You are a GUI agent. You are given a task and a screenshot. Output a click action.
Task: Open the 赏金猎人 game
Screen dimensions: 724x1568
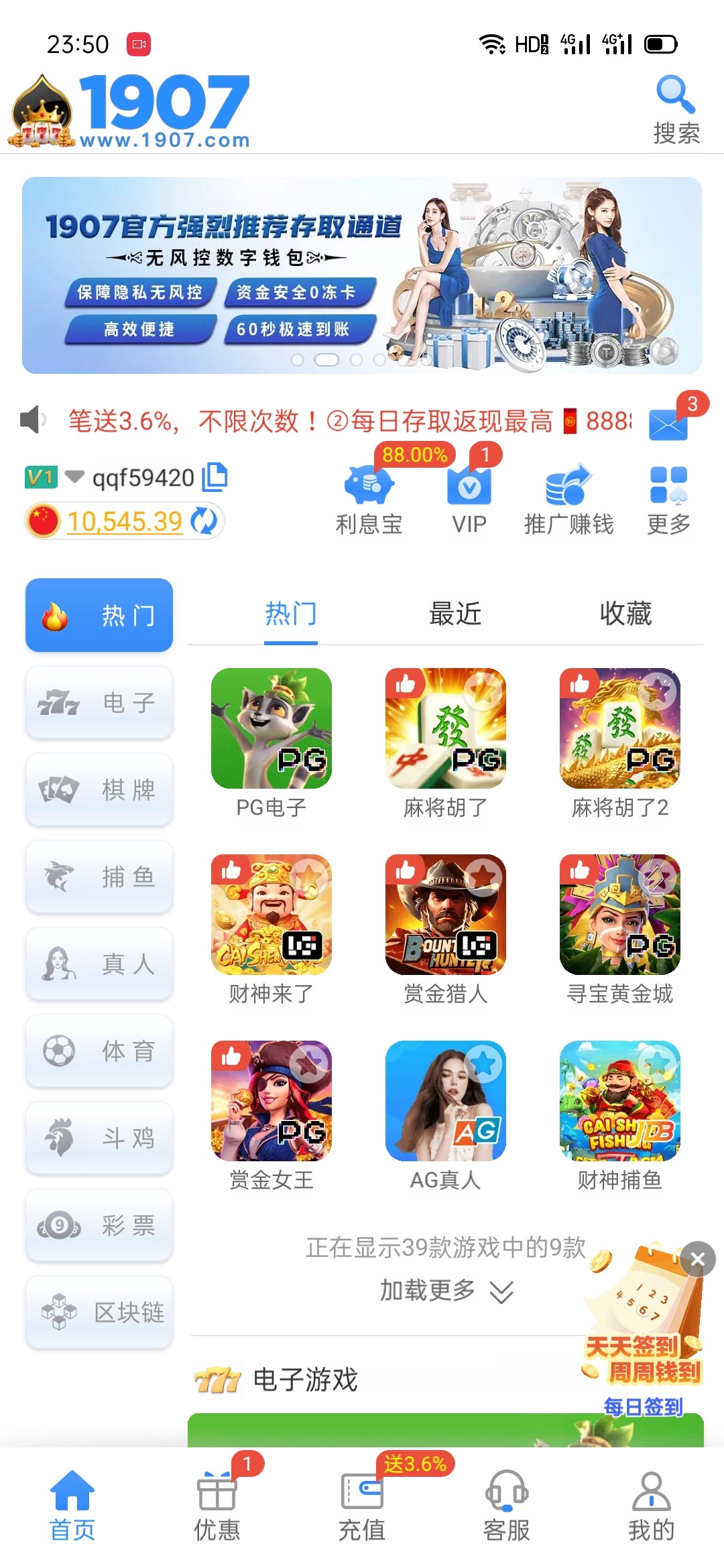point(445,915)
